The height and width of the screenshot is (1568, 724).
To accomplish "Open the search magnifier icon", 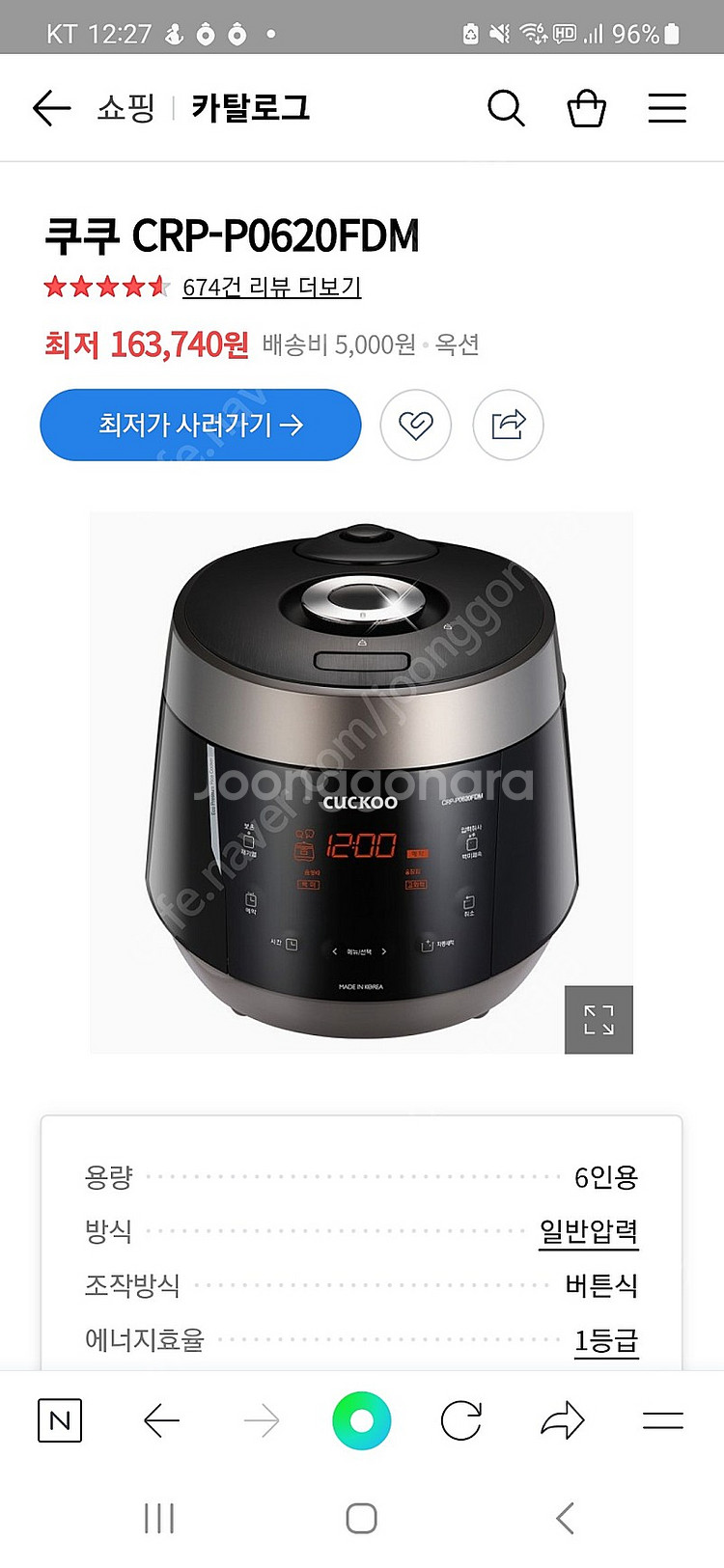I will (x=506, y=108).
